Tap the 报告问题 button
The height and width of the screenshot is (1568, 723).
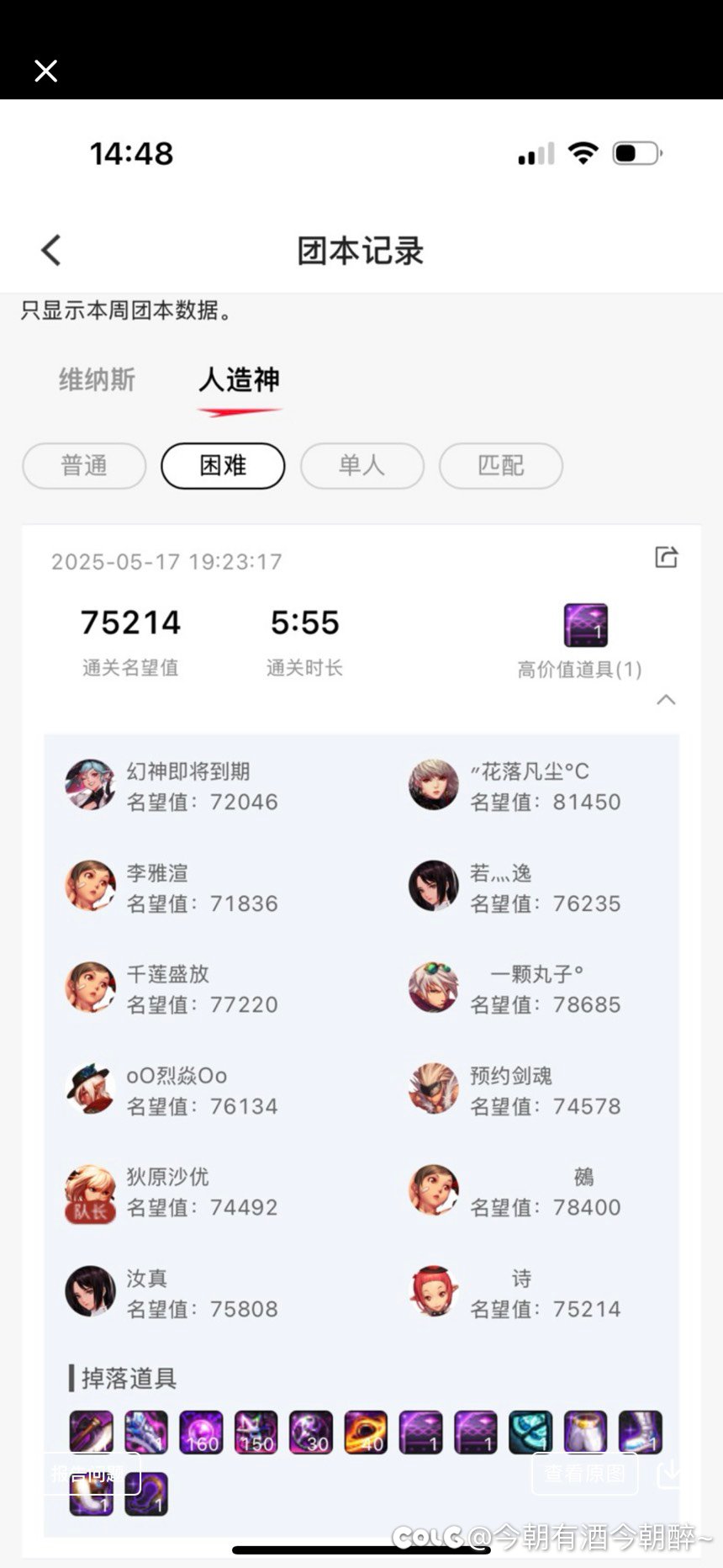click(92, 1474)
